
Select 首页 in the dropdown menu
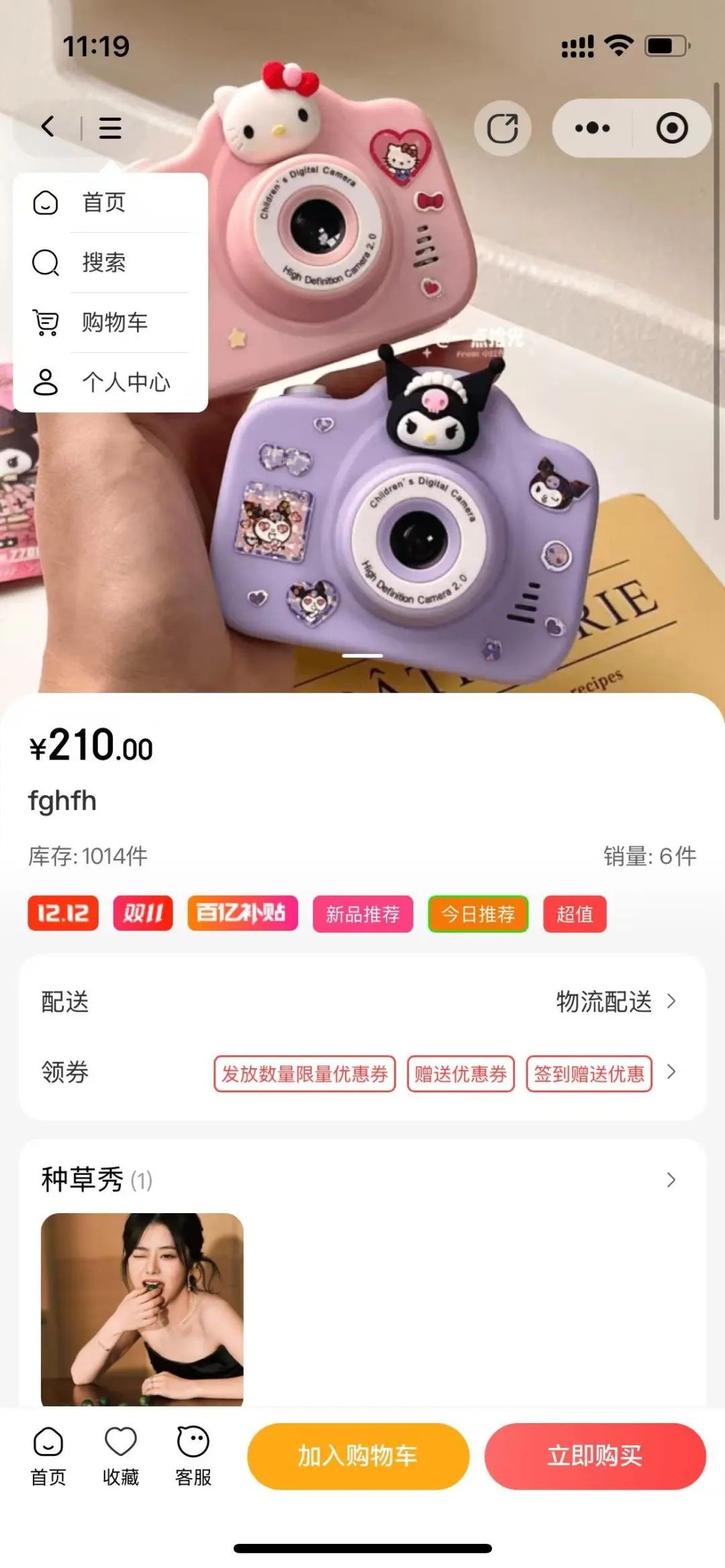click(x=104, y=202)
